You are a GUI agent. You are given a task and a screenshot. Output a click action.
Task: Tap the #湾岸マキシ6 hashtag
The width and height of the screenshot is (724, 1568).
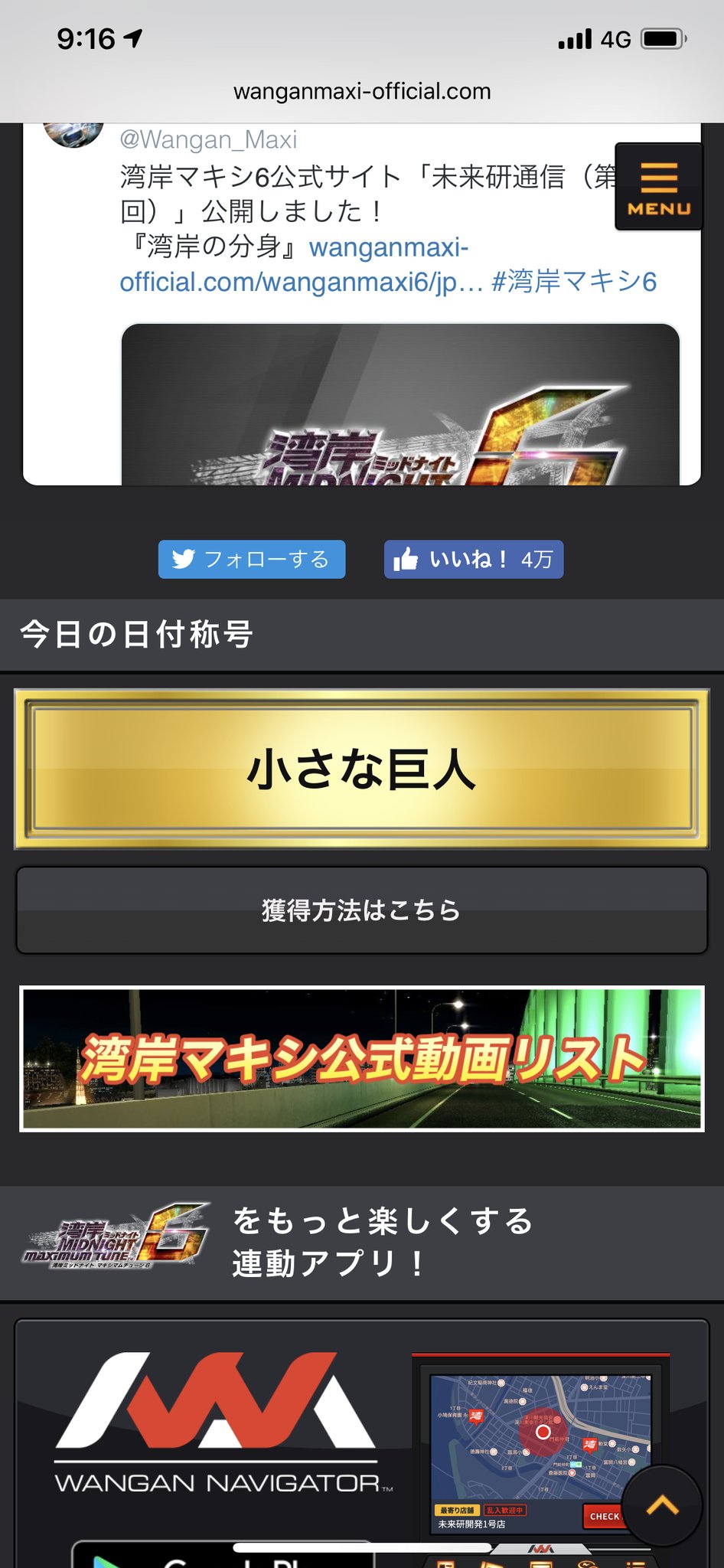point(574,282)
